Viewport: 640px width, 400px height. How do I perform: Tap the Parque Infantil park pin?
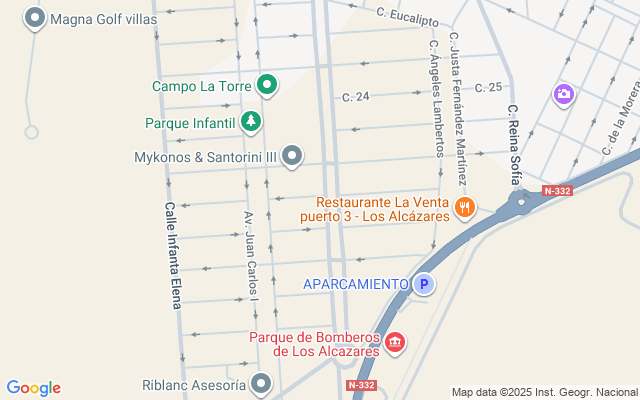[x=252, y=123]
